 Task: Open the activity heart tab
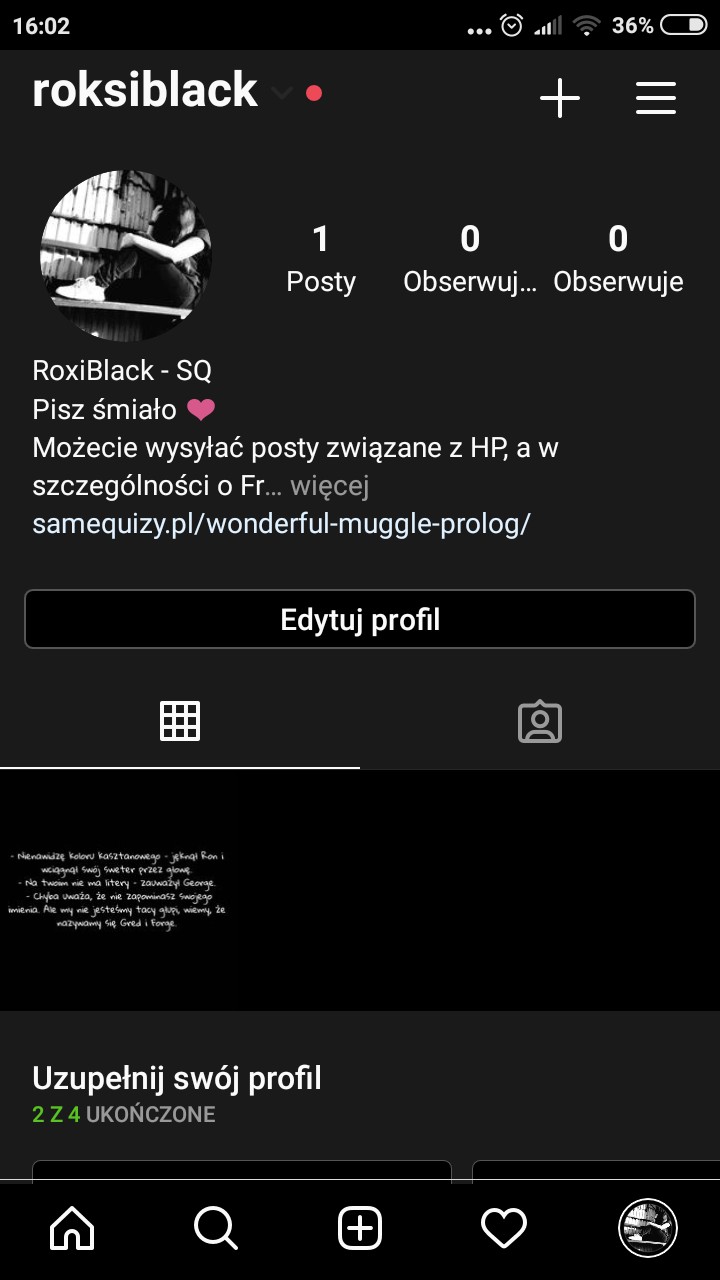pos(504,1227)
